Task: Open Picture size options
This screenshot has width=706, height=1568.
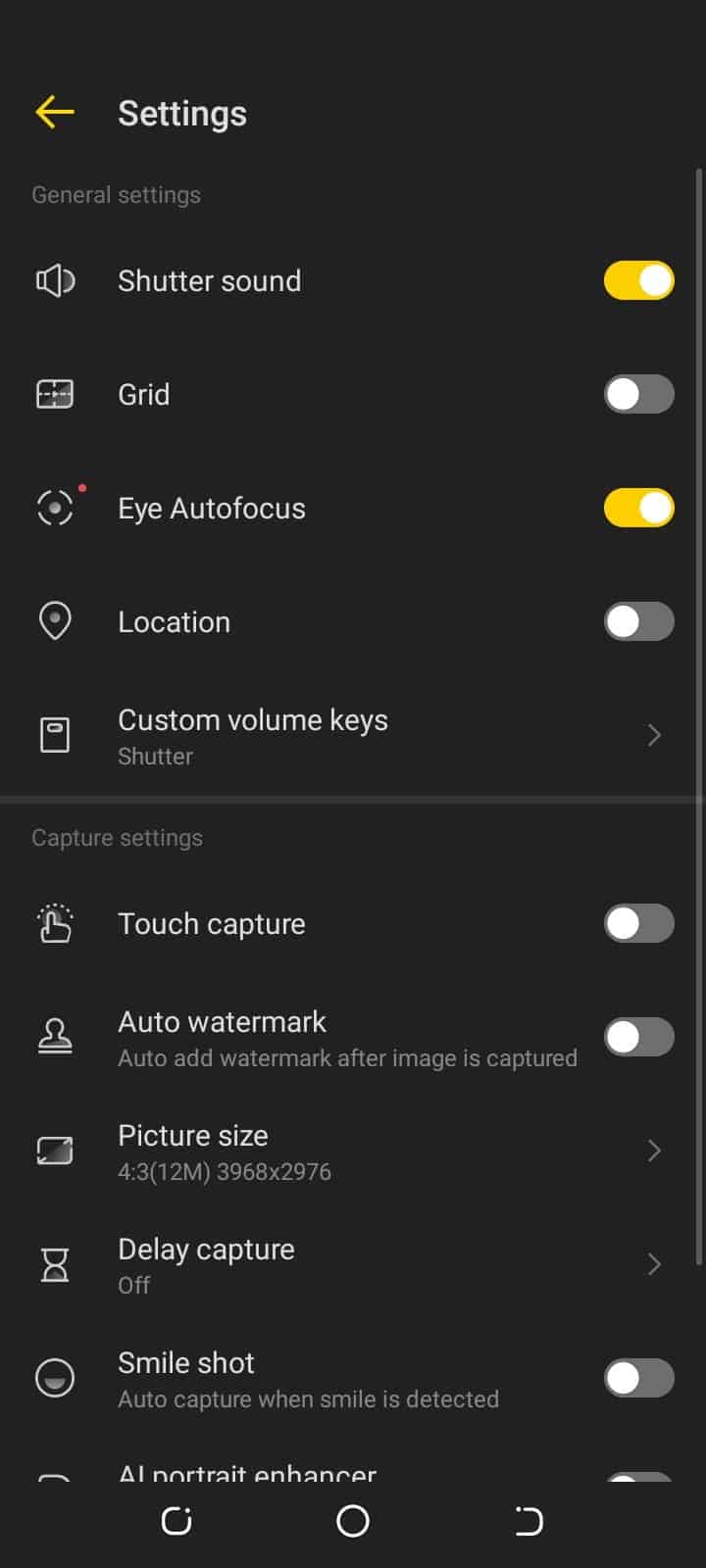Action: (353, 1151)
